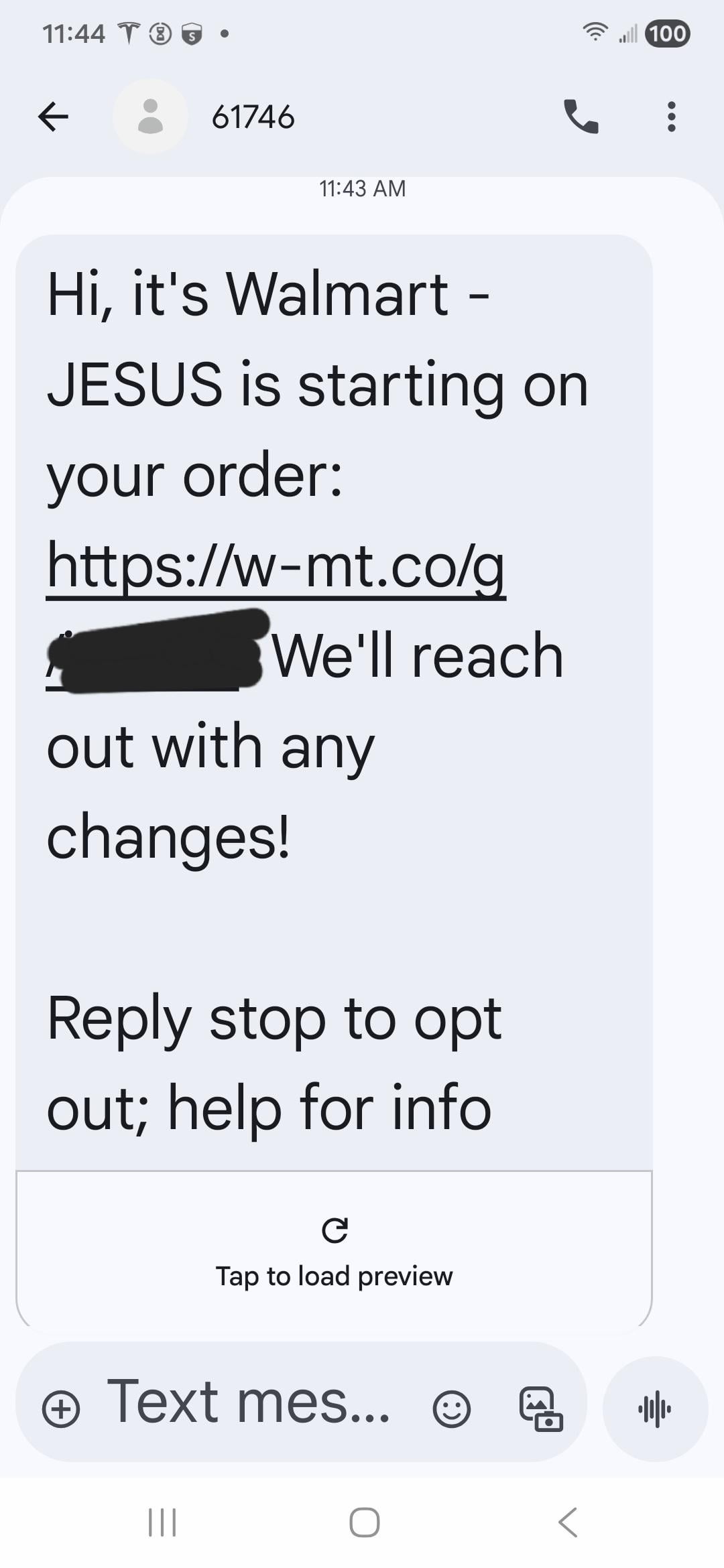Attach a photo from gallery or camera

click(x=540, y=1409)
